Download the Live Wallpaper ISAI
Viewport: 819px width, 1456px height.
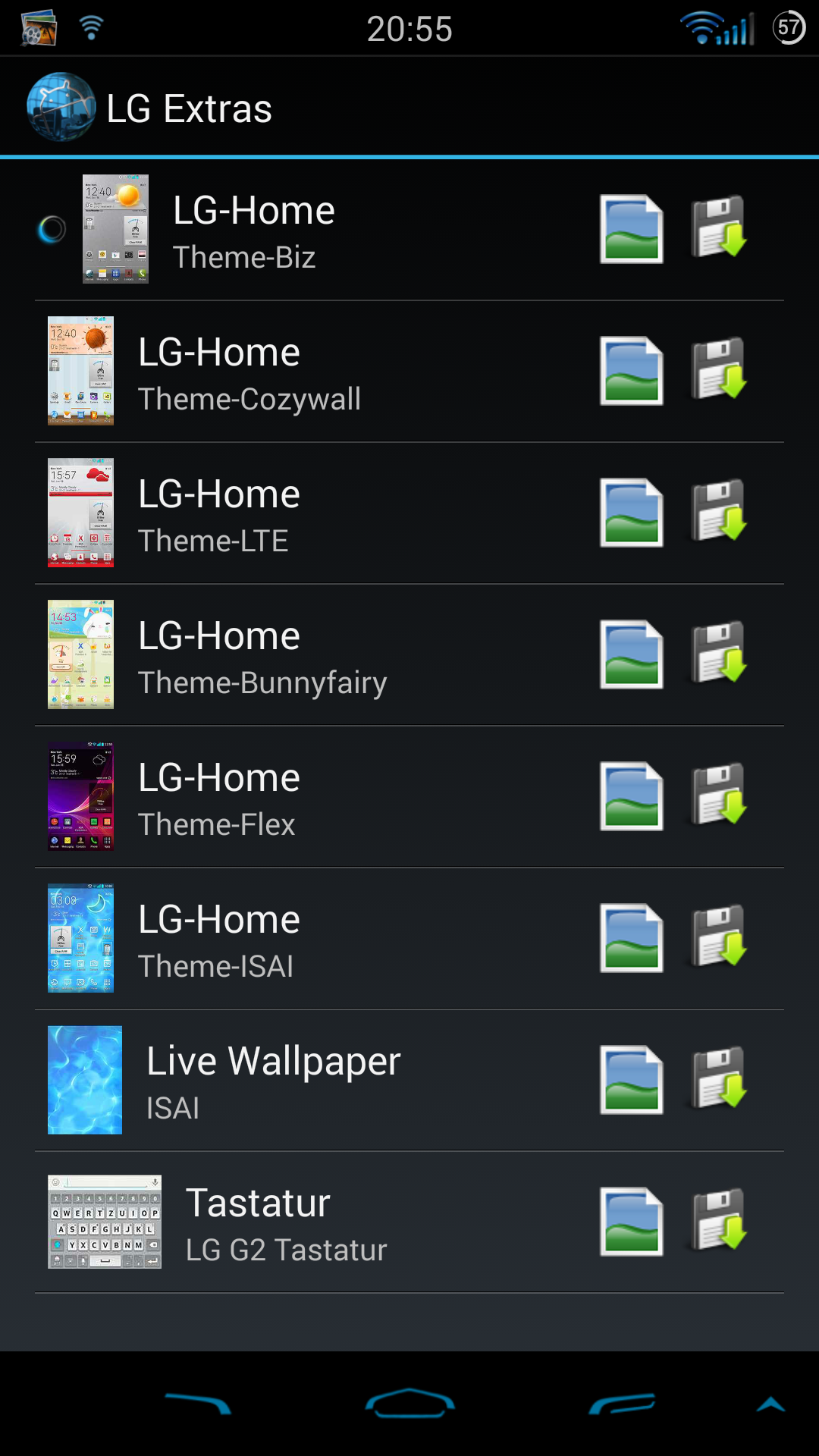click(718, 1078)
